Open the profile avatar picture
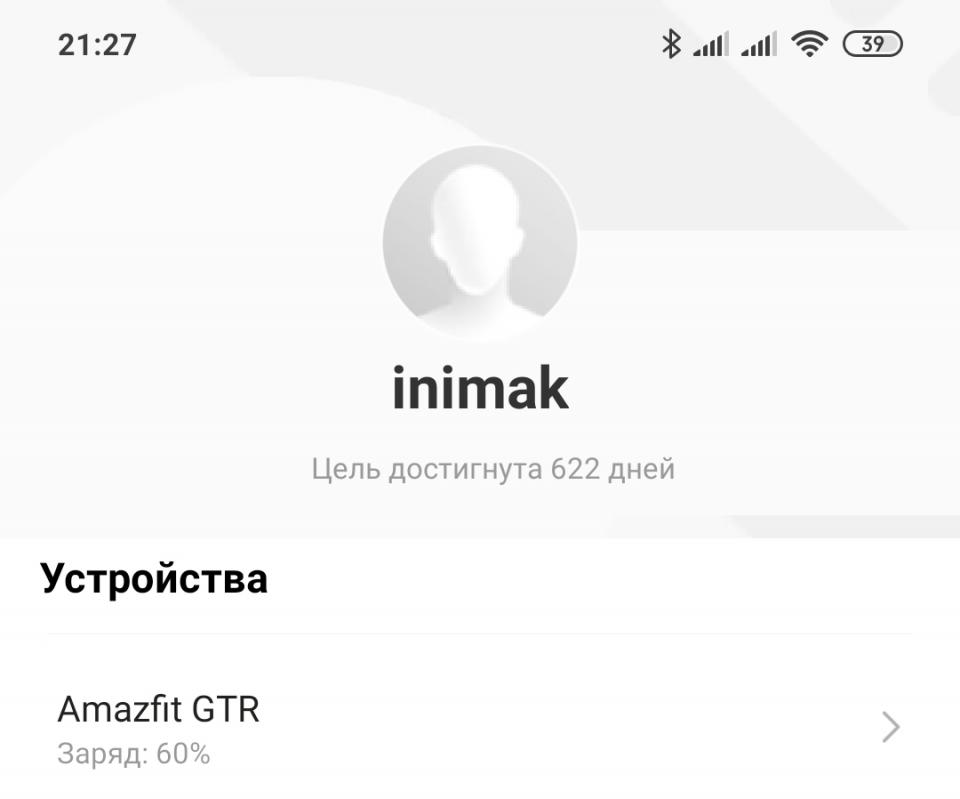The height and width of the screenshot is (799, 960). 480,242
